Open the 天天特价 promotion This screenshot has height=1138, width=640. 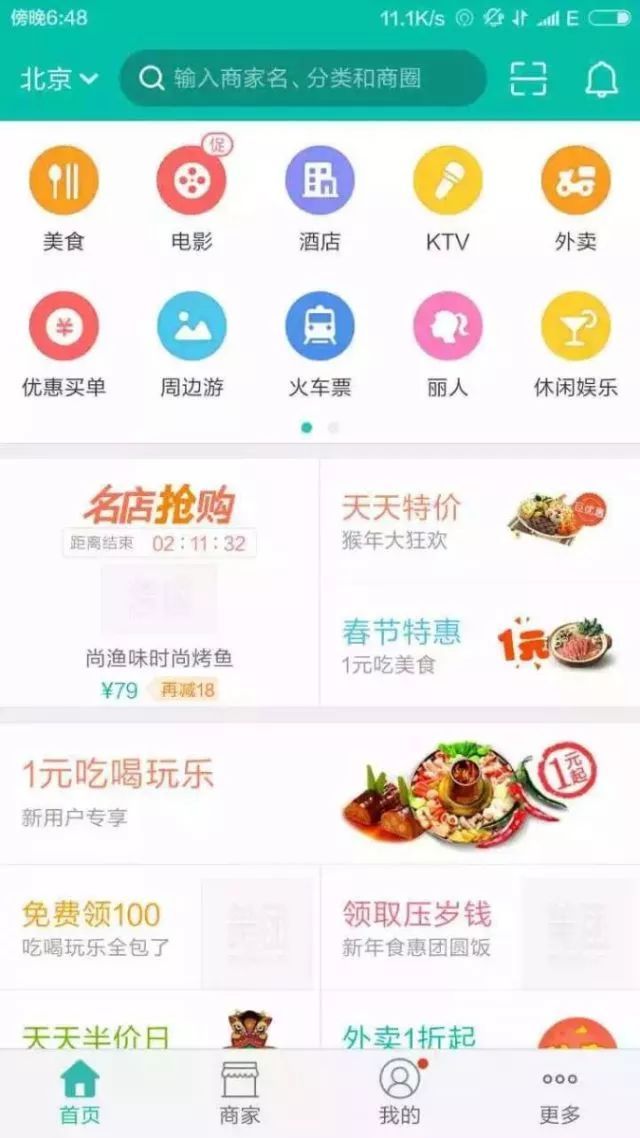(480, 520)
